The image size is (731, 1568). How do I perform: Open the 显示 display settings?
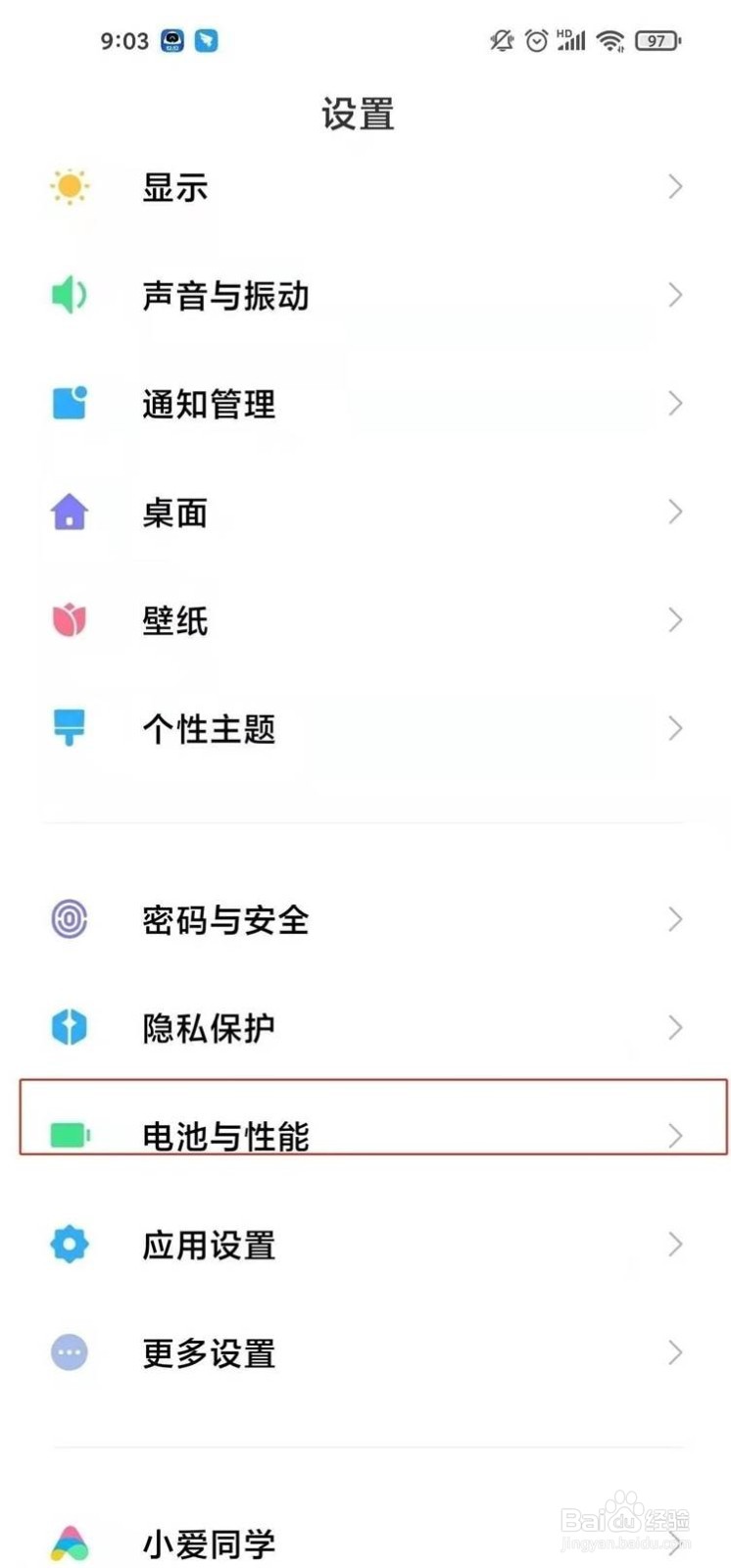[x=176, y=186]
